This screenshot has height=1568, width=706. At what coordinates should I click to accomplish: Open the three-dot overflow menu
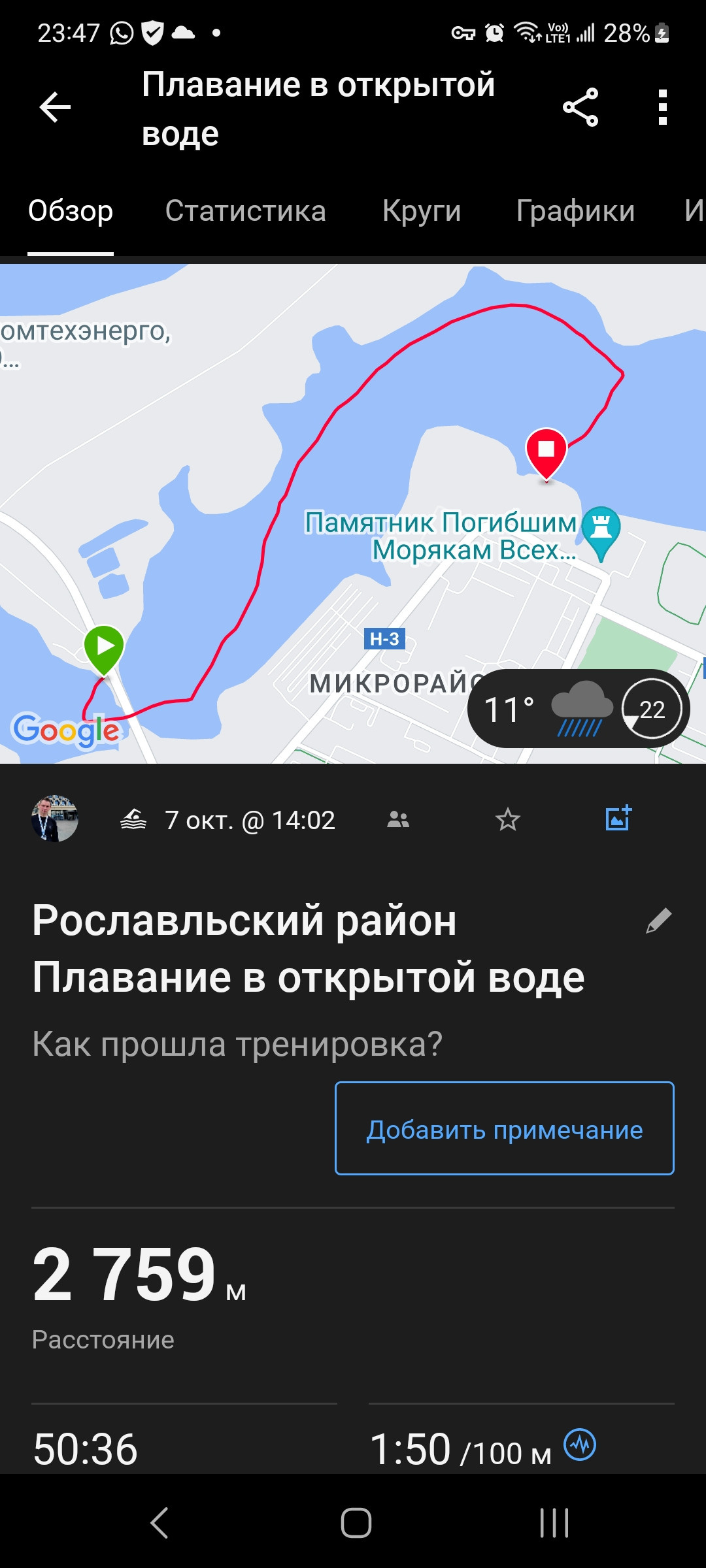click(662, 106)
